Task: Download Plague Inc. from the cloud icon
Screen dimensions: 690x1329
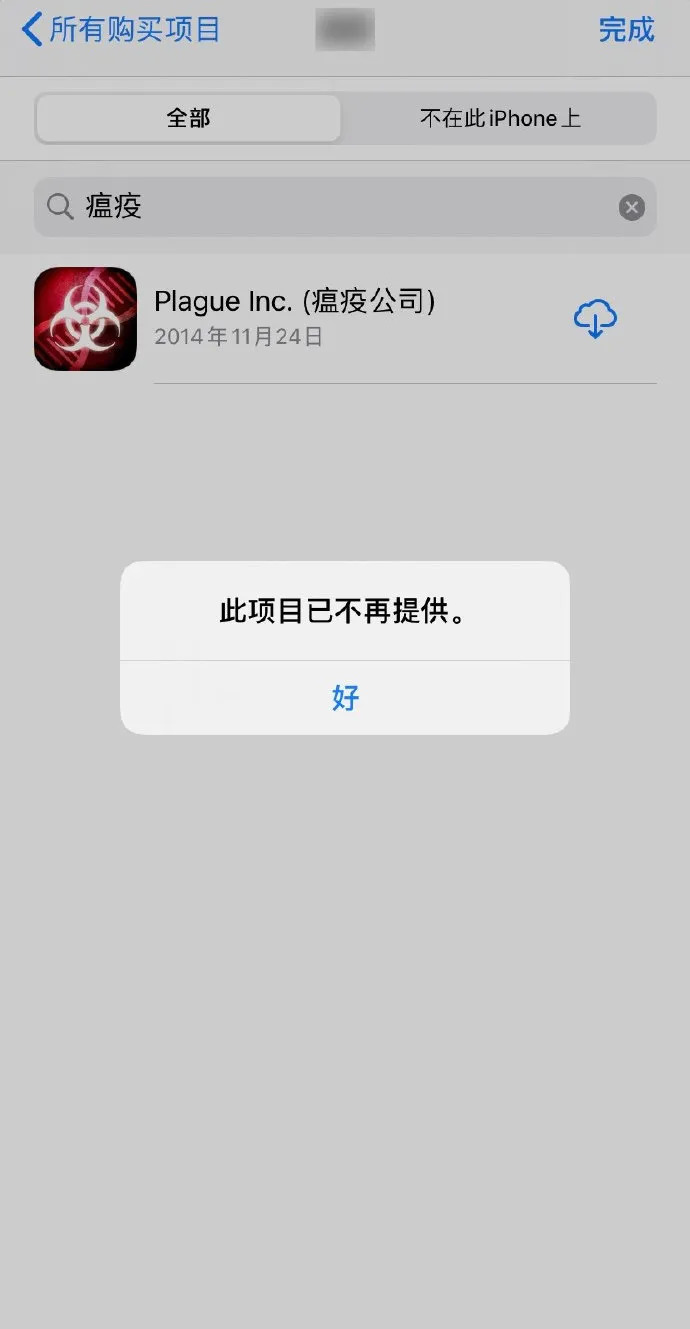Action: (595, 319)
